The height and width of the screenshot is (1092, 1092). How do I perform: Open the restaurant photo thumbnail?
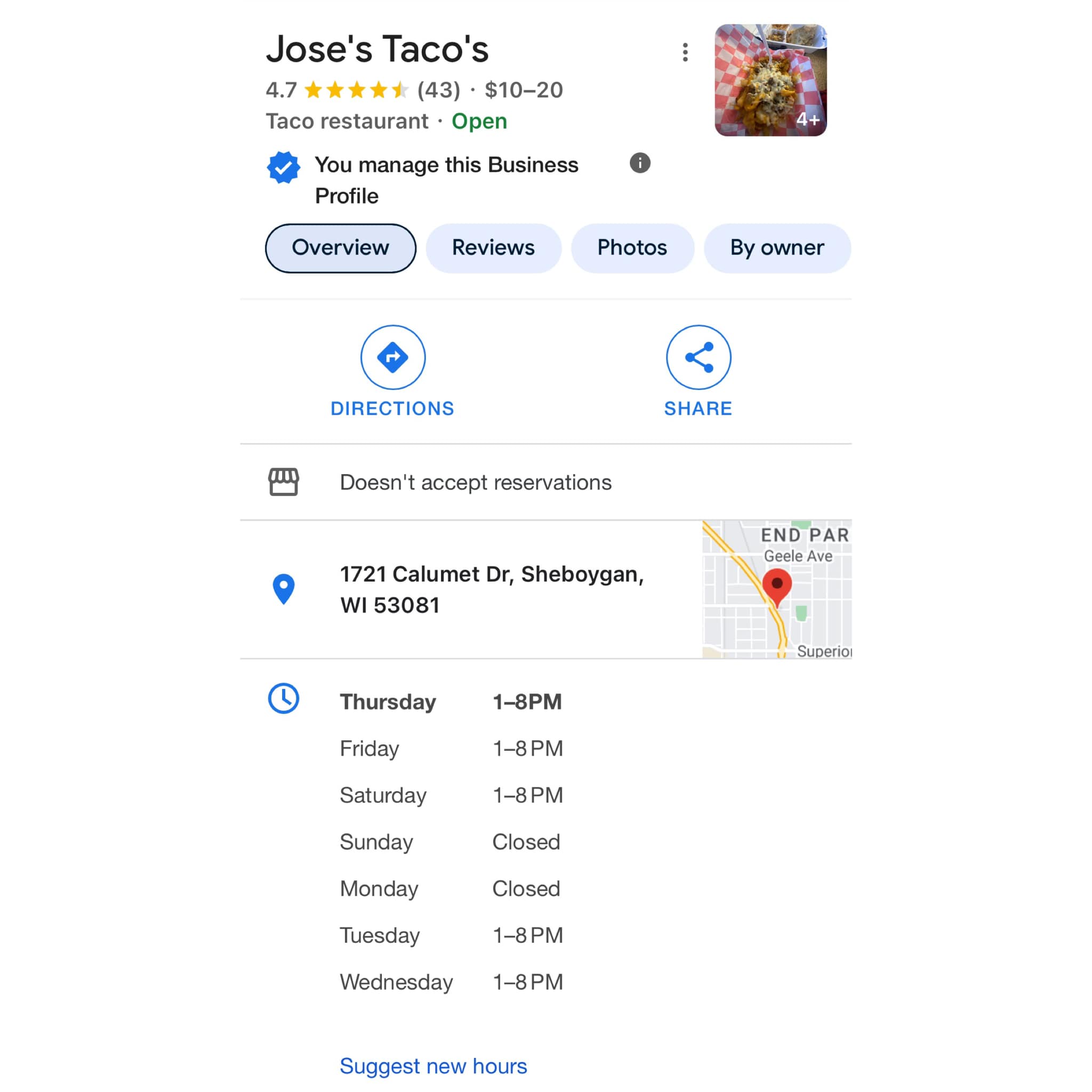pos(770,81)
